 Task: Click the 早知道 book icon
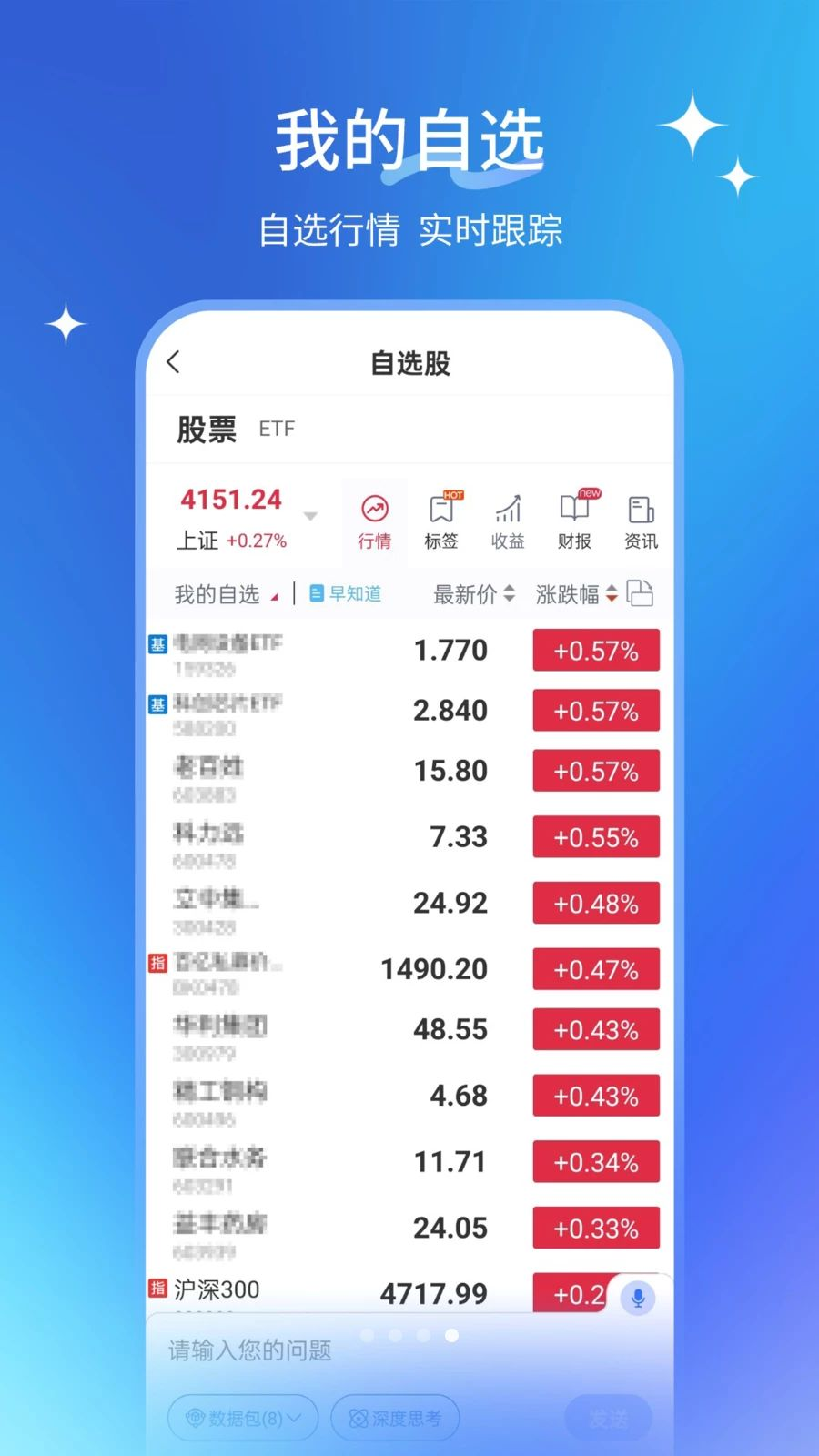tap(315, 593)
